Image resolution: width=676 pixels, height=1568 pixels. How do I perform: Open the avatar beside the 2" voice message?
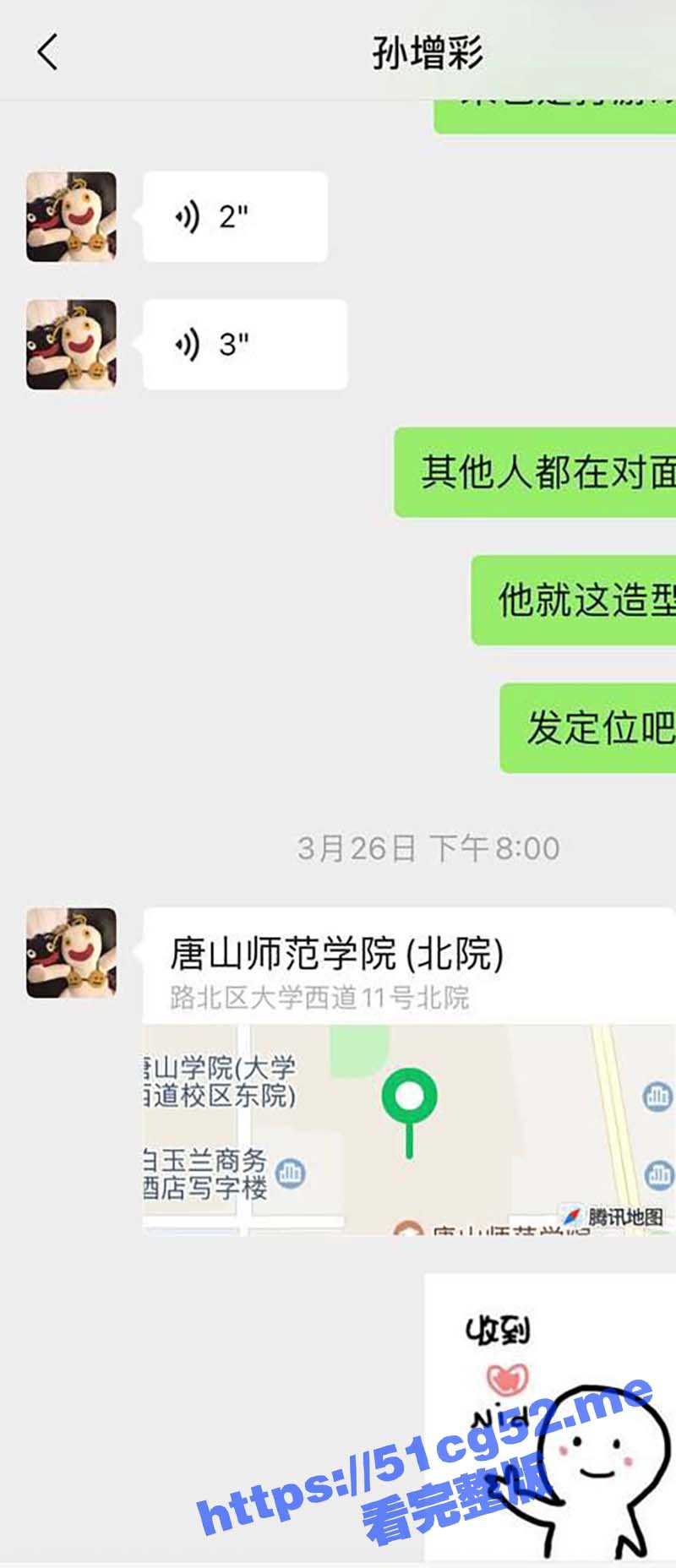pyautogui.click(x=71, y=217)
